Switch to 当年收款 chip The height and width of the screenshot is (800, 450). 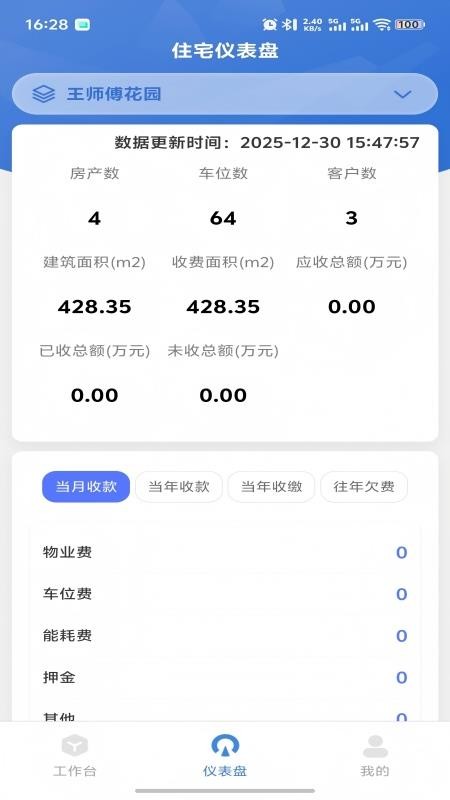point(179,486)
